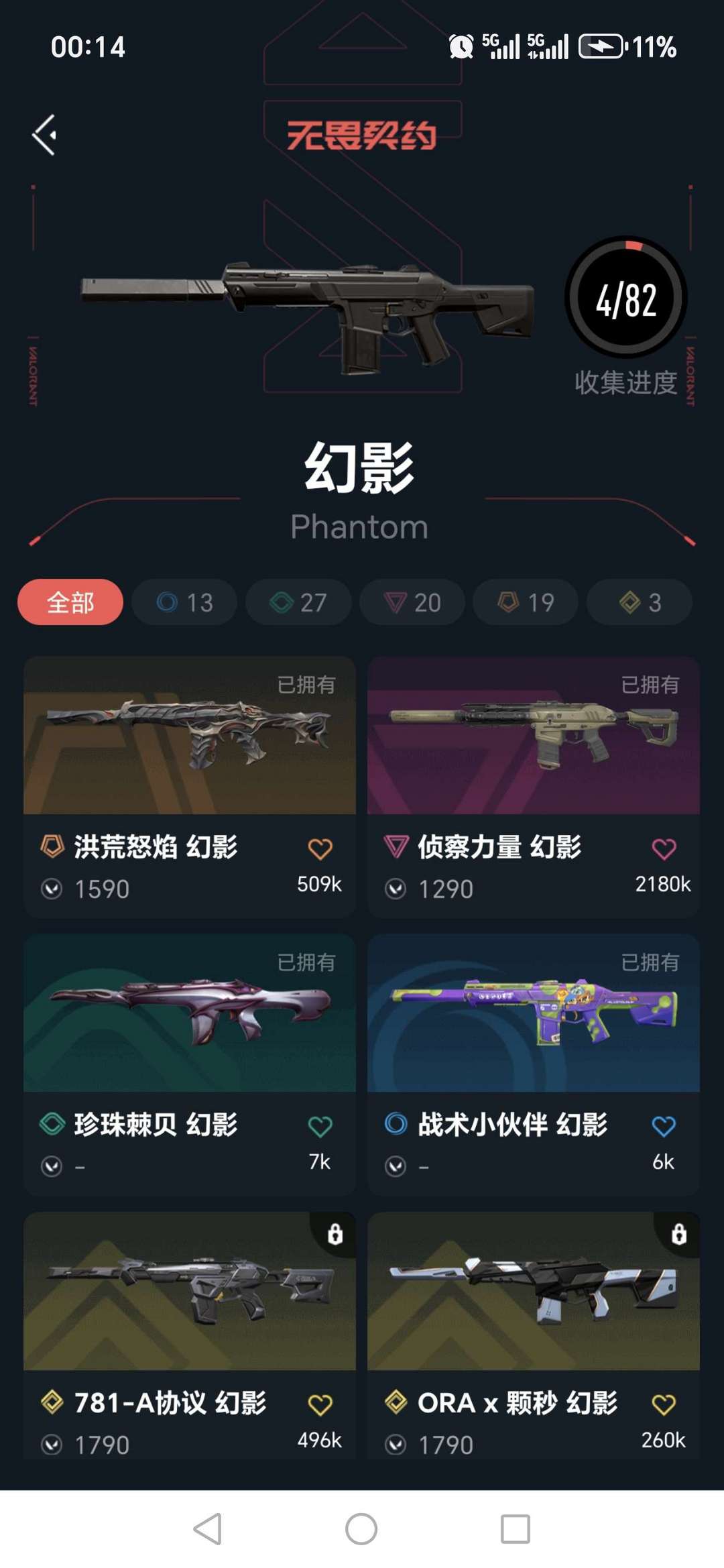Select the green rarity filter showing 27
The width and height of the screenshot is (724, 1568).
pyautogui.click(x=297, y=602)
